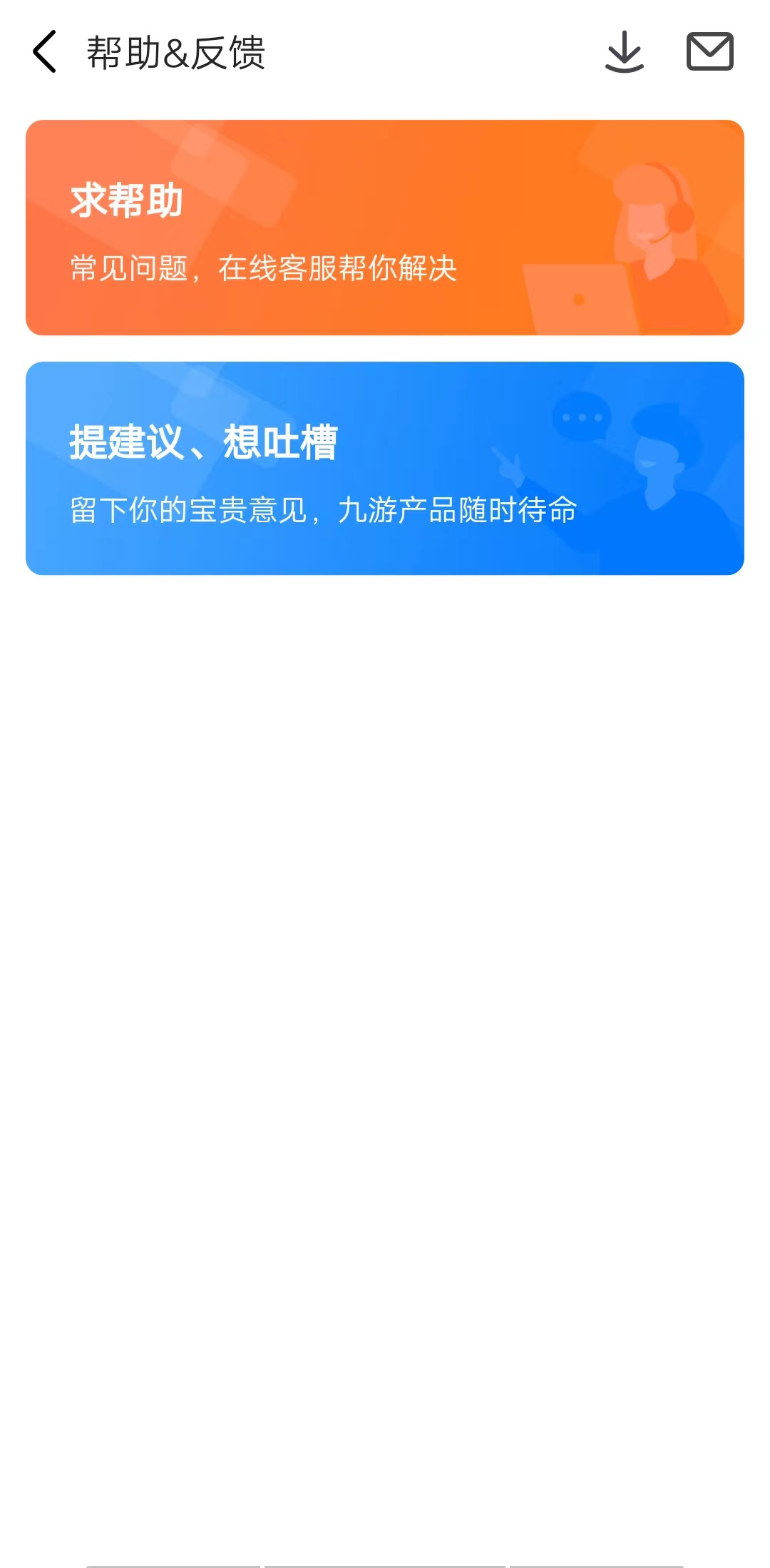
Task: Open the download manager icon
Action: coord(625,52)
